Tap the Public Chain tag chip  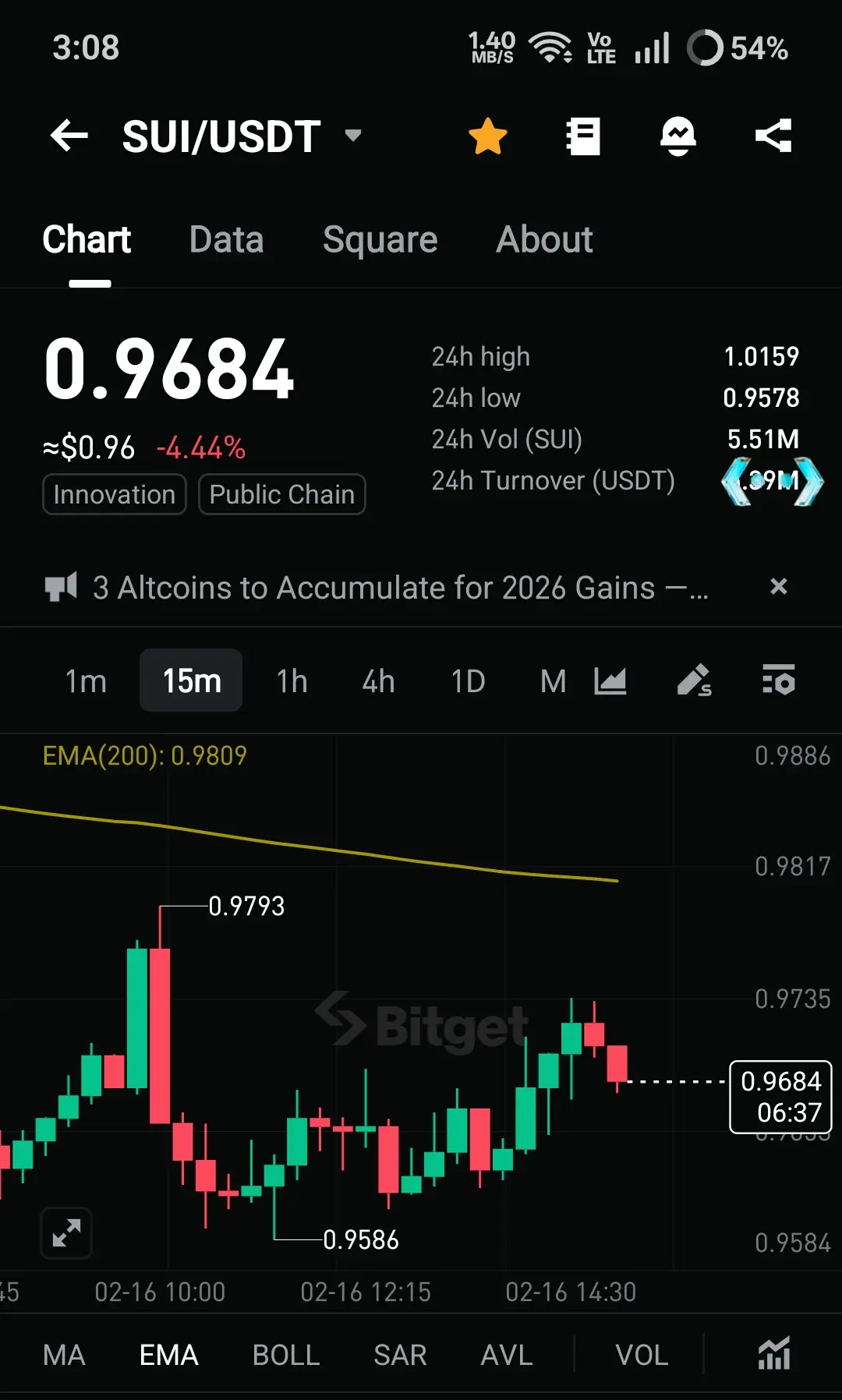point(282,494)
